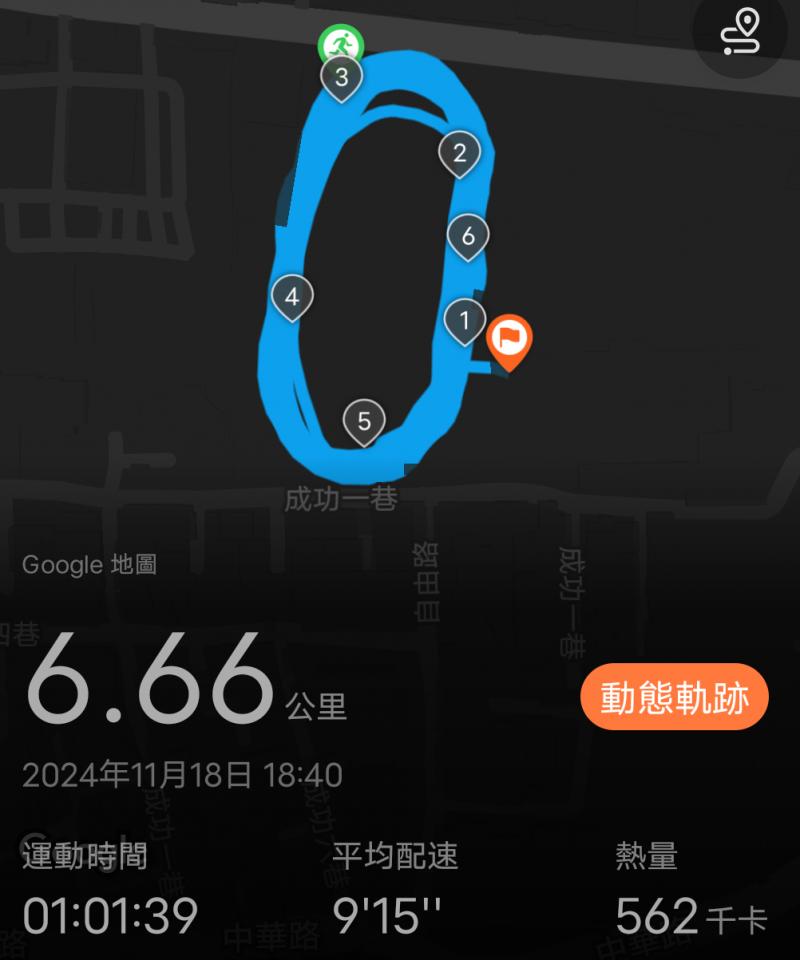
Task: Open the route map settings icon
Action: [741, 33]
